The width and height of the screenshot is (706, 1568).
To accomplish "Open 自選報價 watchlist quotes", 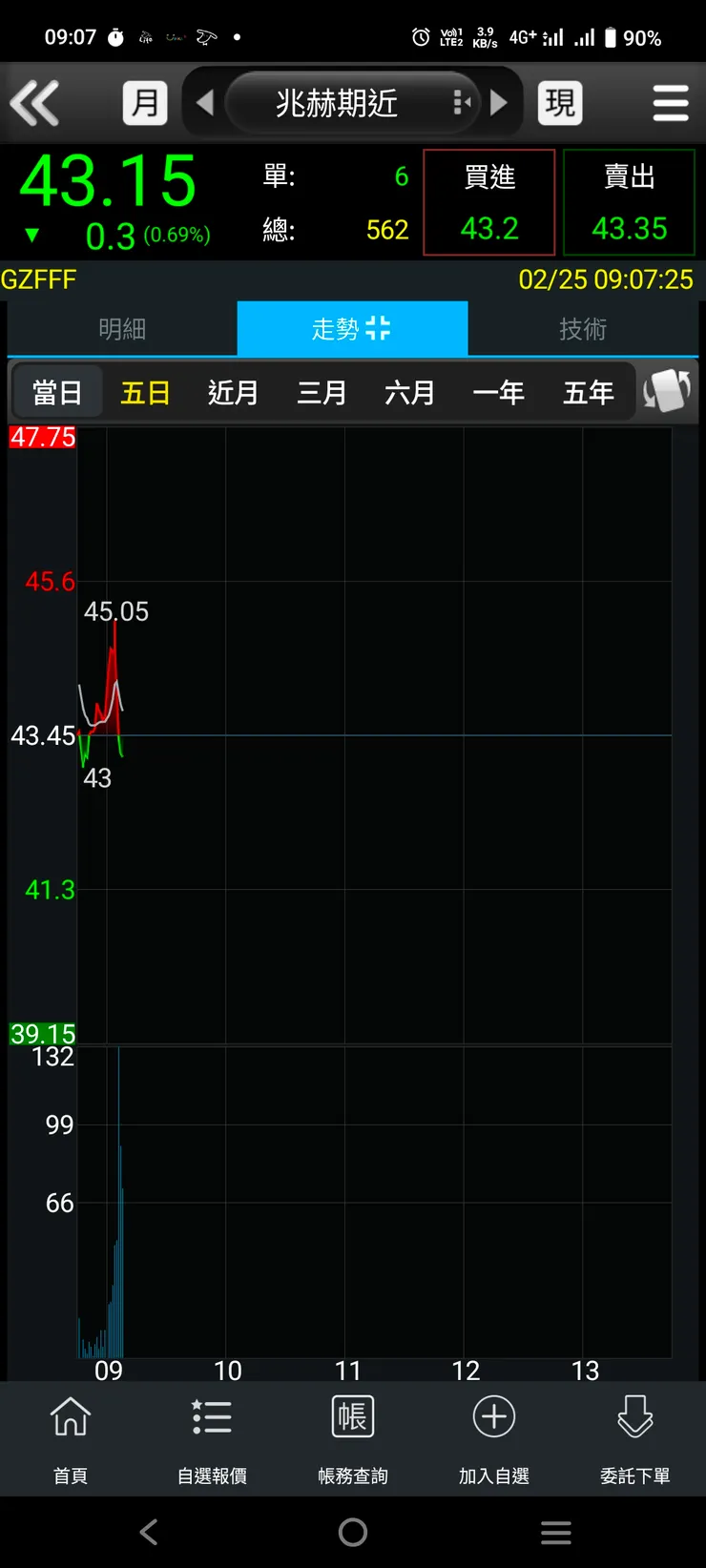I will pyautogui.click(x=212, y=1437).
